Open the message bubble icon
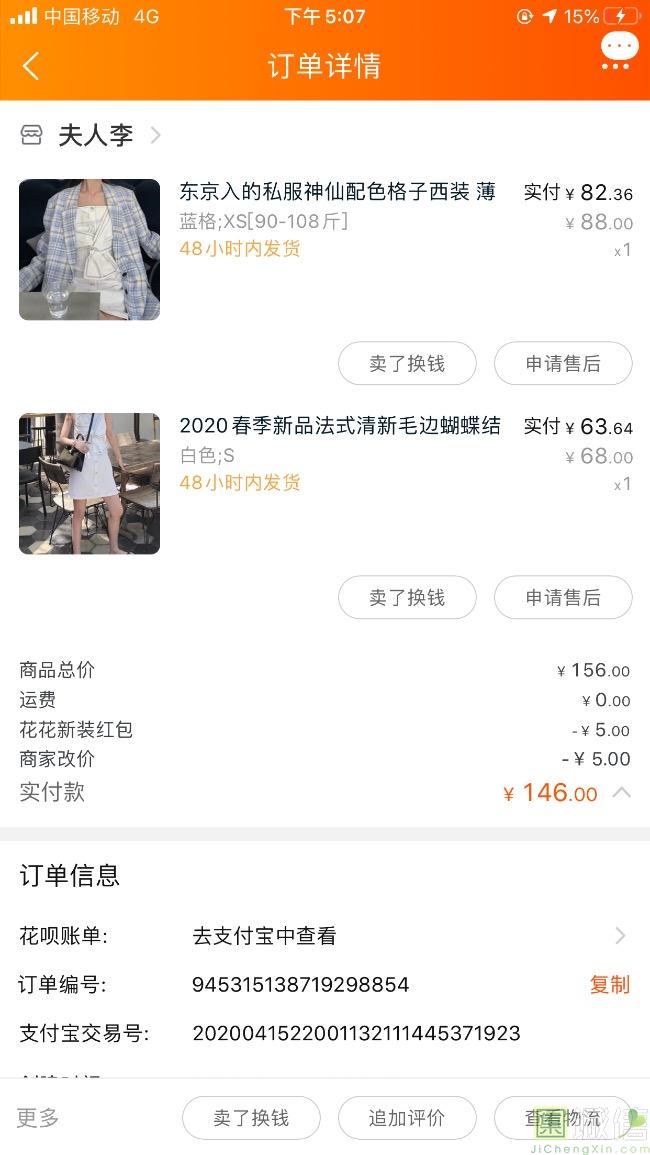650x1155 pixels. [619, 50]
